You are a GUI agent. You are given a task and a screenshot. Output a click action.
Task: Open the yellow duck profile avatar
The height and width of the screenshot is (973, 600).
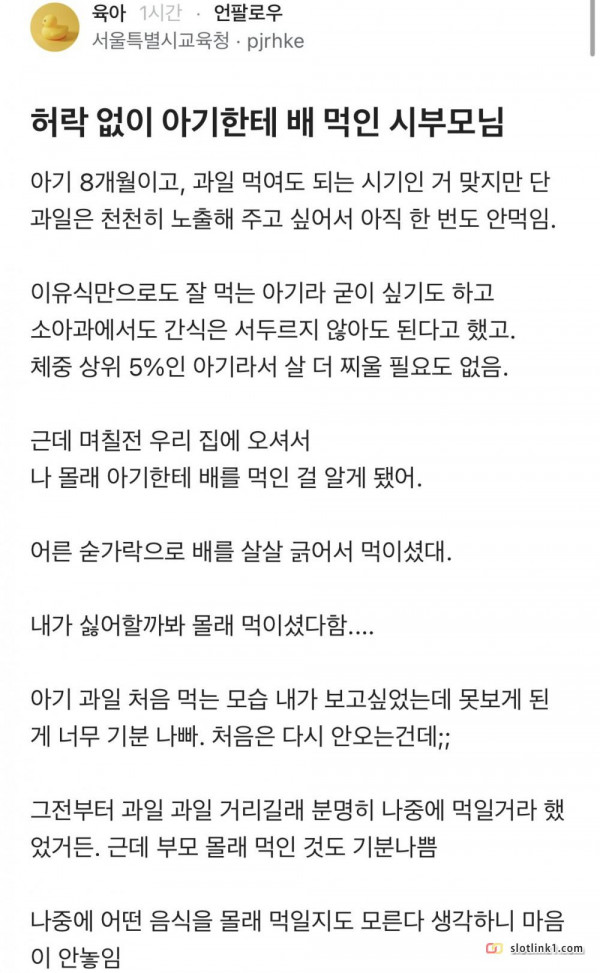(55, 25)
